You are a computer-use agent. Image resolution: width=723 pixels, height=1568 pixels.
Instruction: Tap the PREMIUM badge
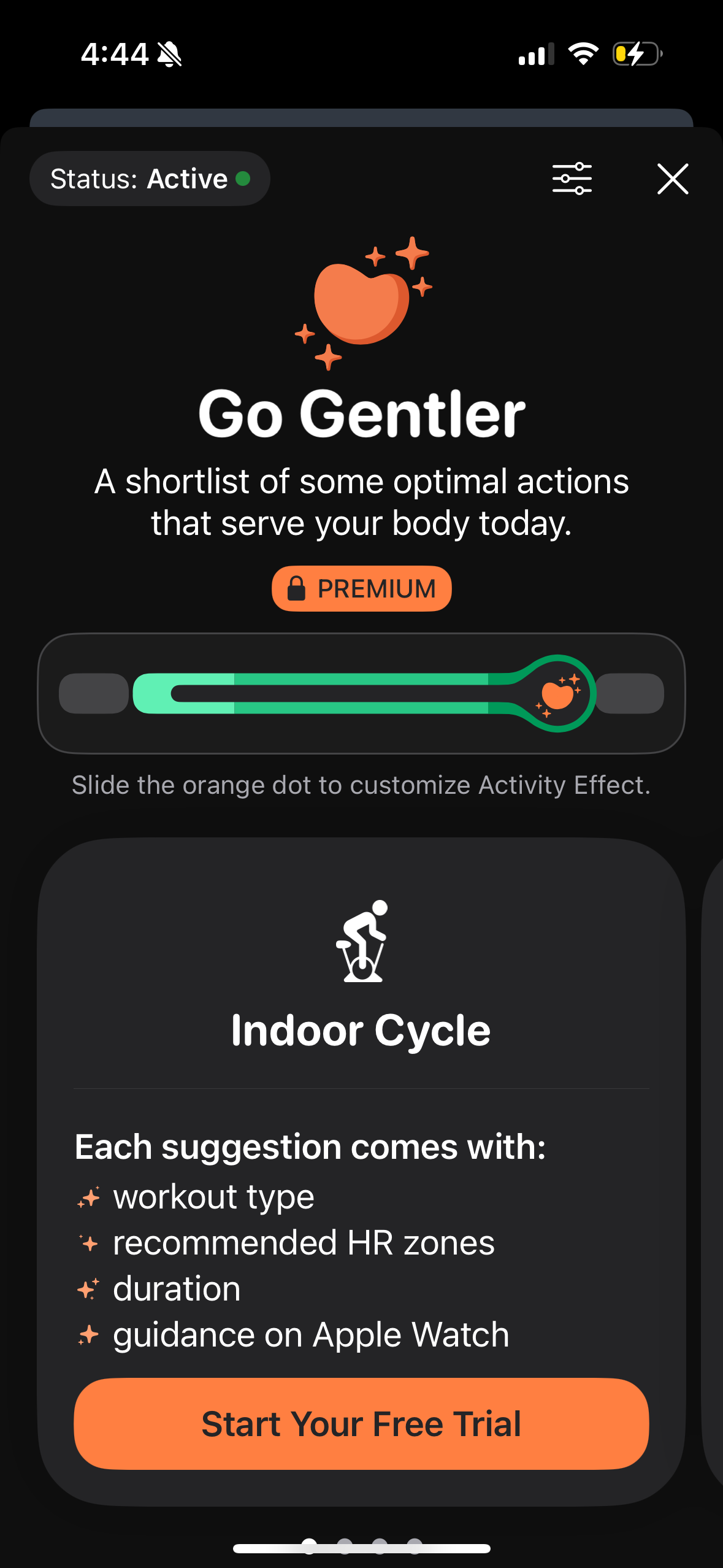[x=361, y=588]
